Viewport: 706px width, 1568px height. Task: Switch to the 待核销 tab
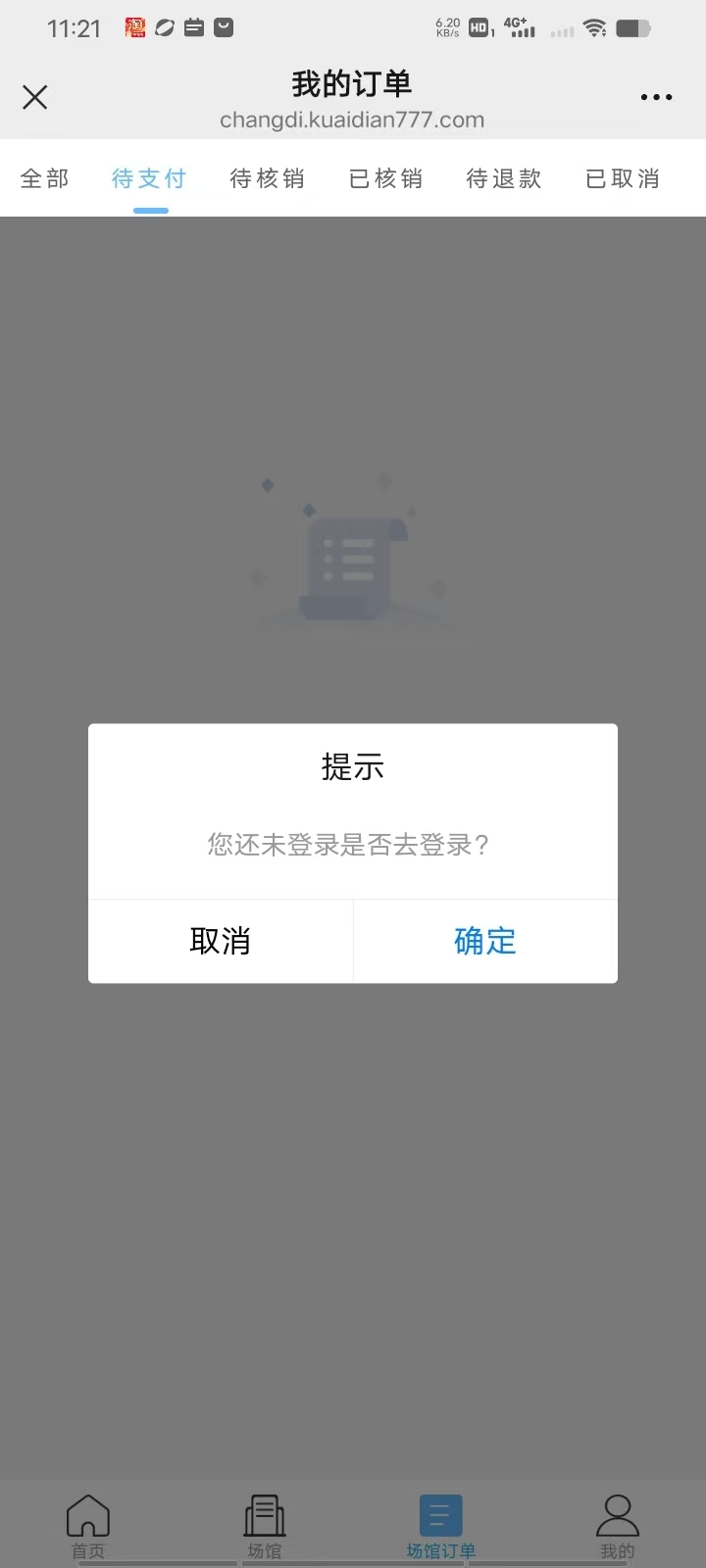[268, 178]
